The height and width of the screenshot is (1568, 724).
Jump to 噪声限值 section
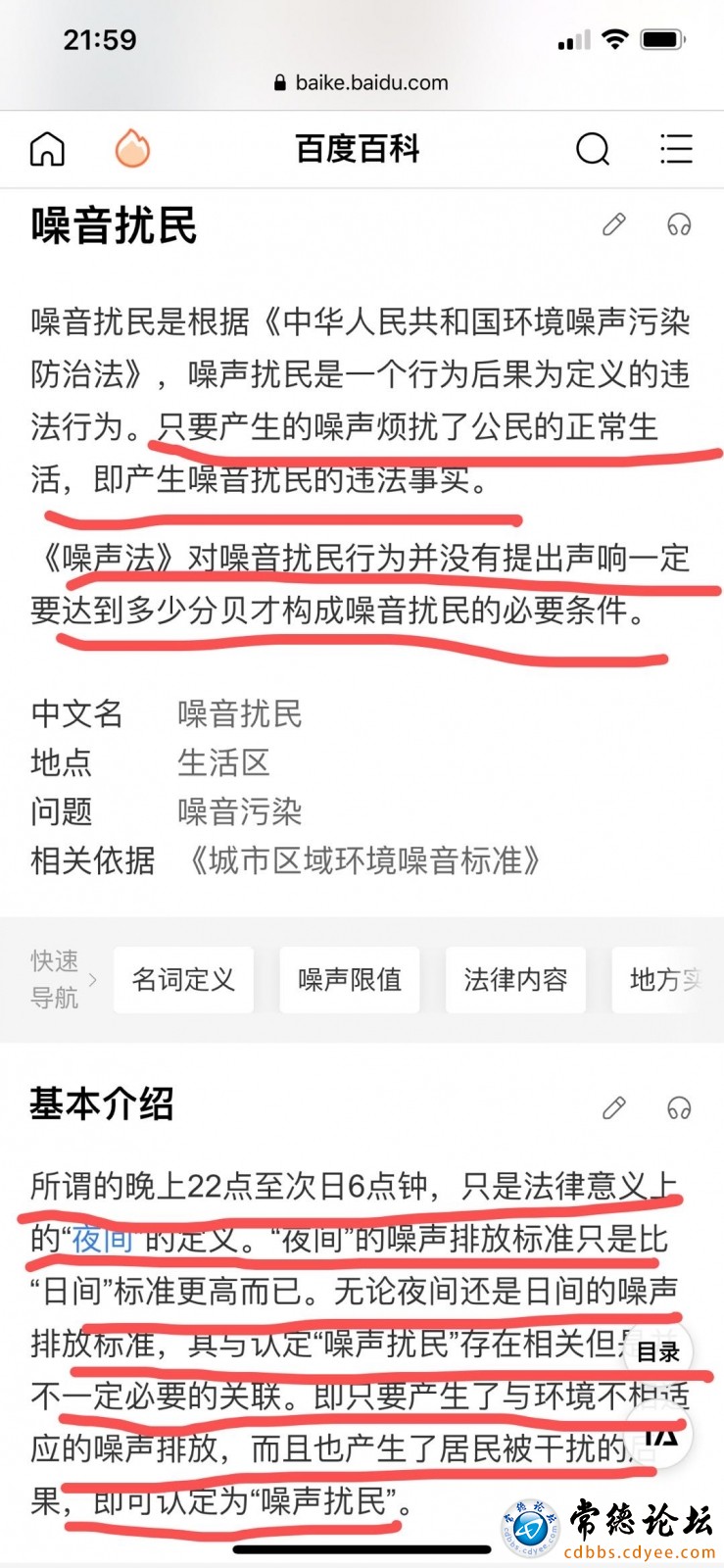coord(350,979)
